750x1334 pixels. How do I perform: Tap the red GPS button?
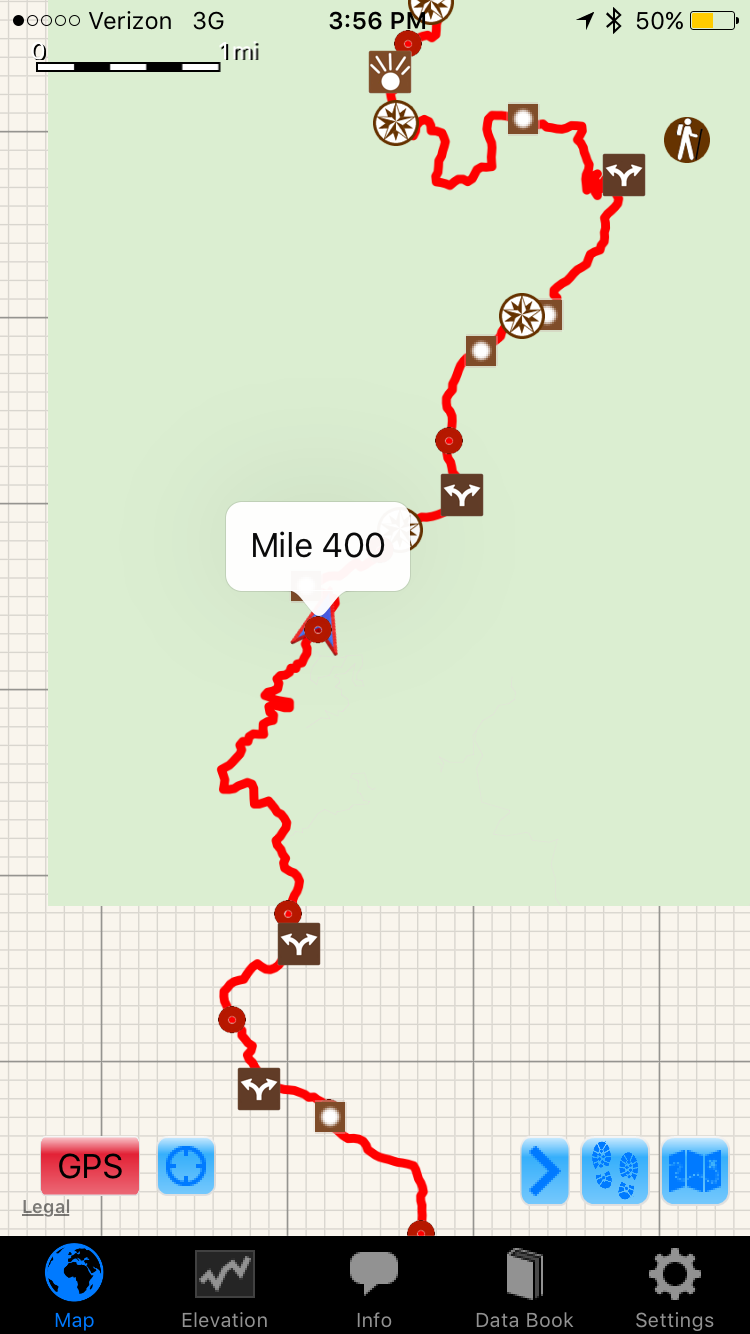pos(90,1166)
